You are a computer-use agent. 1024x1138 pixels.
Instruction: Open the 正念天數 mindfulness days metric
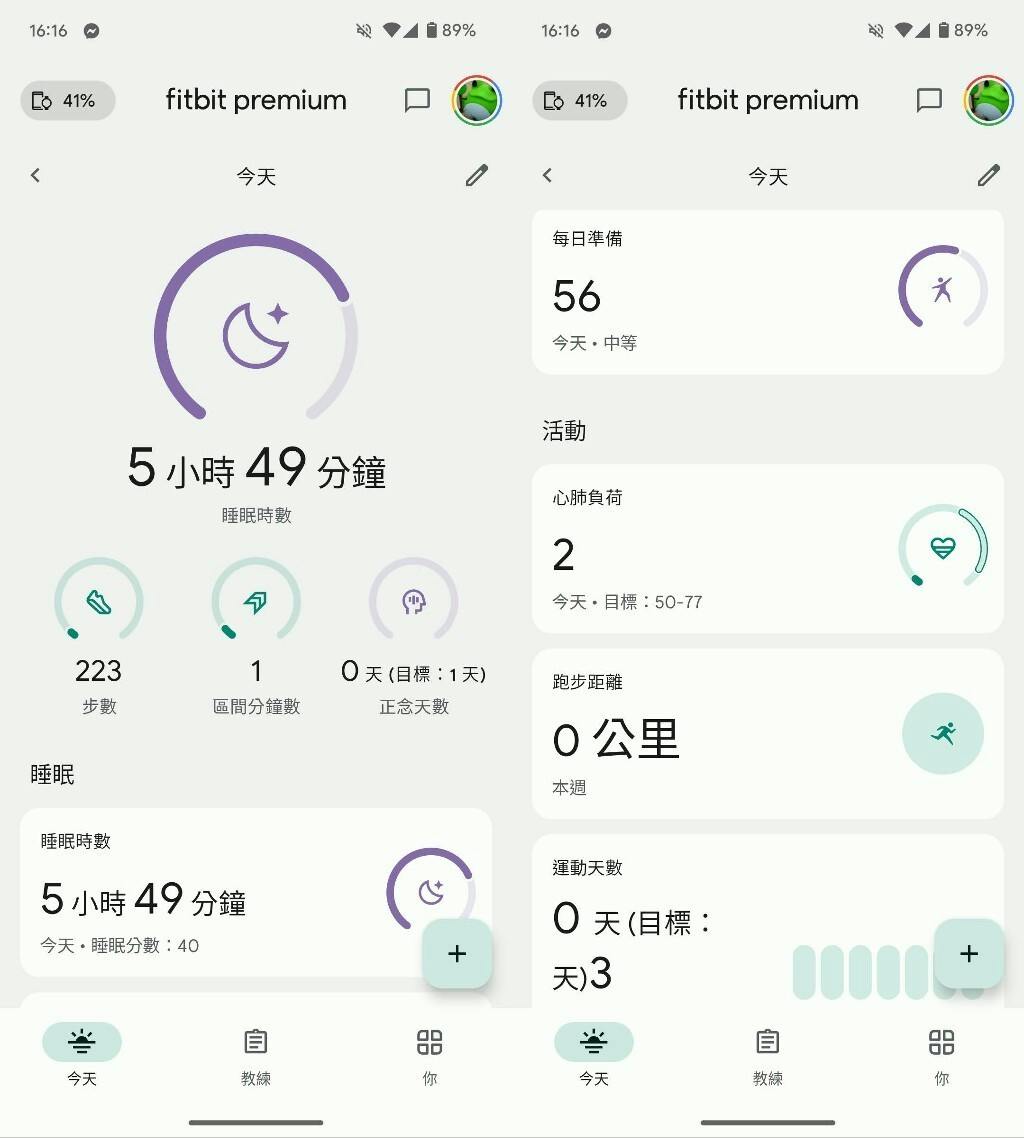click(413, 636)
